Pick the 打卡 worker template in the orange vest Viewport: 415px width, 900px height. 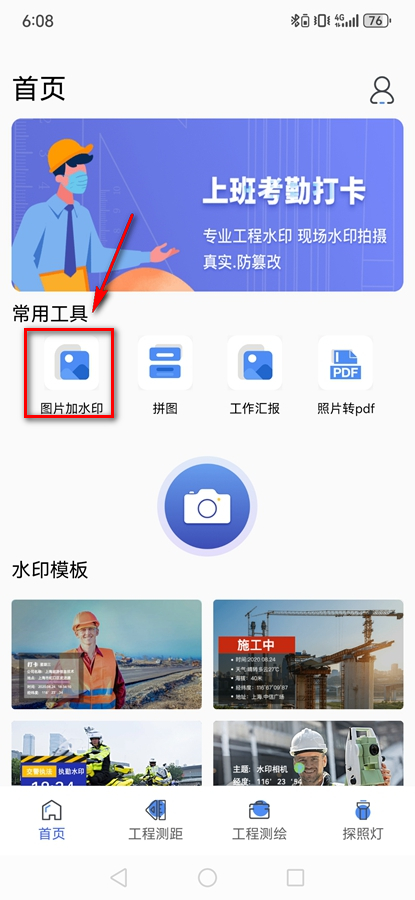(107, 654)
